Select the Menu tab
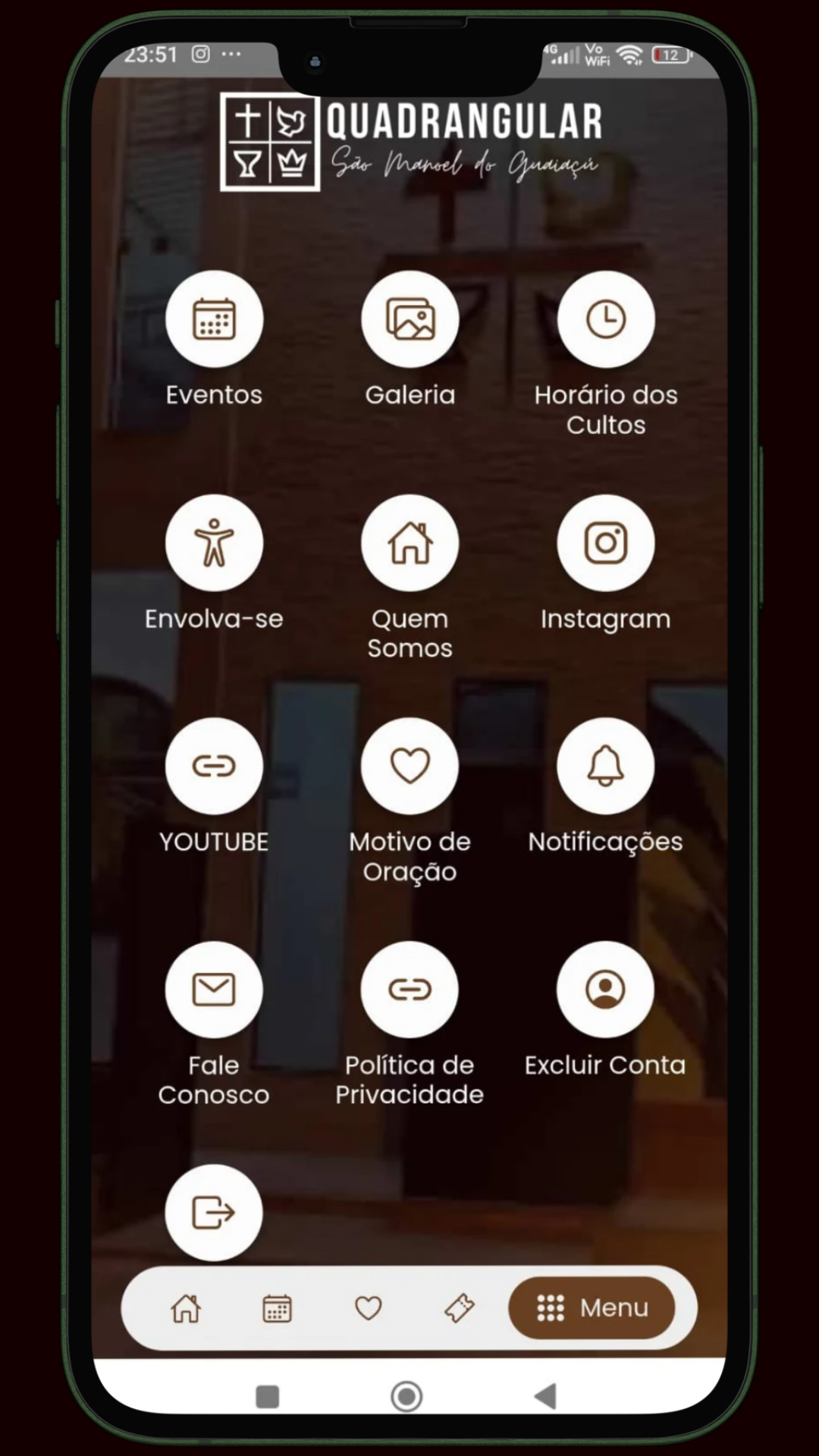This screenshot has height=1456, width=819. 591,1308
